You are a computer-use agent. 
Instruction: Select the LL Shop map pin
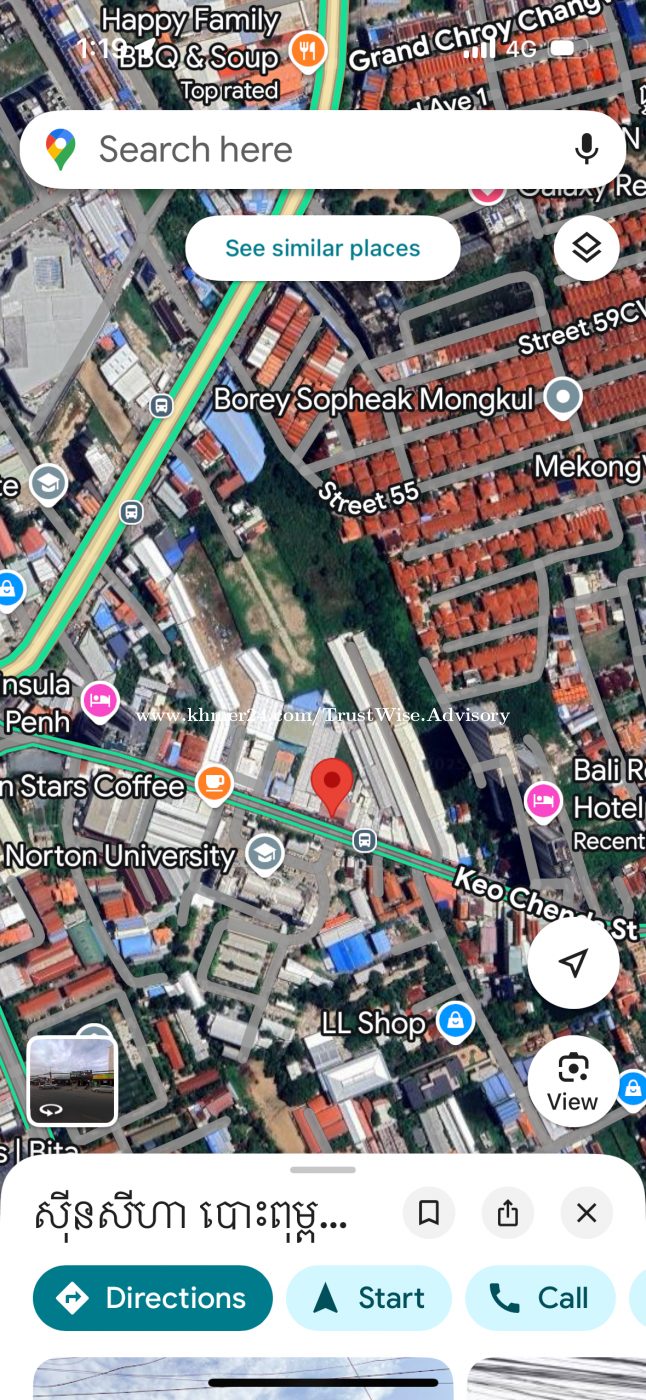(455, 1021)
